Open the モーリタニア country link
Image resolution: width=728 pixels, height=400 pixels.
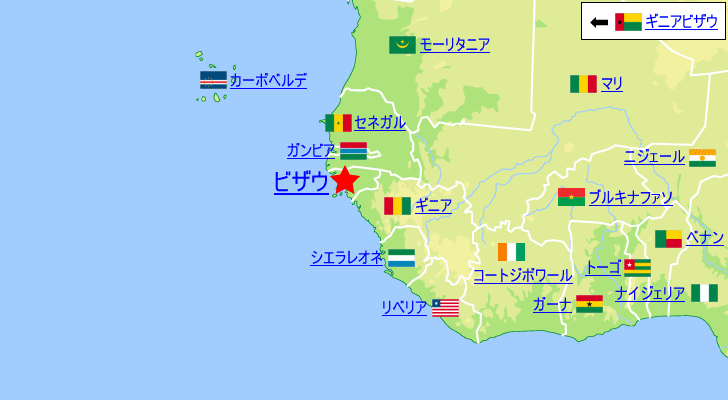[455, 44]
